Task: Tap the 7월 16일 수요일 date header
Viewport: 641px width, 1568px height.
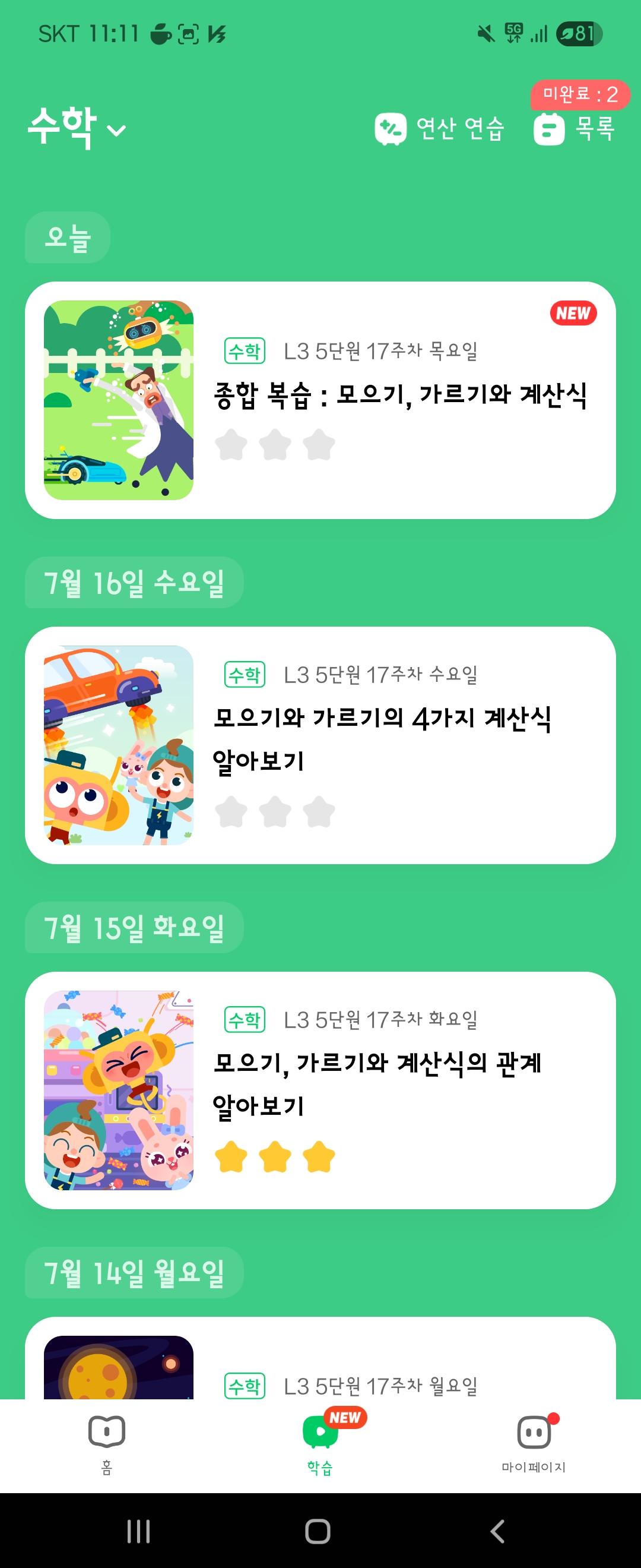Action: 132,582
